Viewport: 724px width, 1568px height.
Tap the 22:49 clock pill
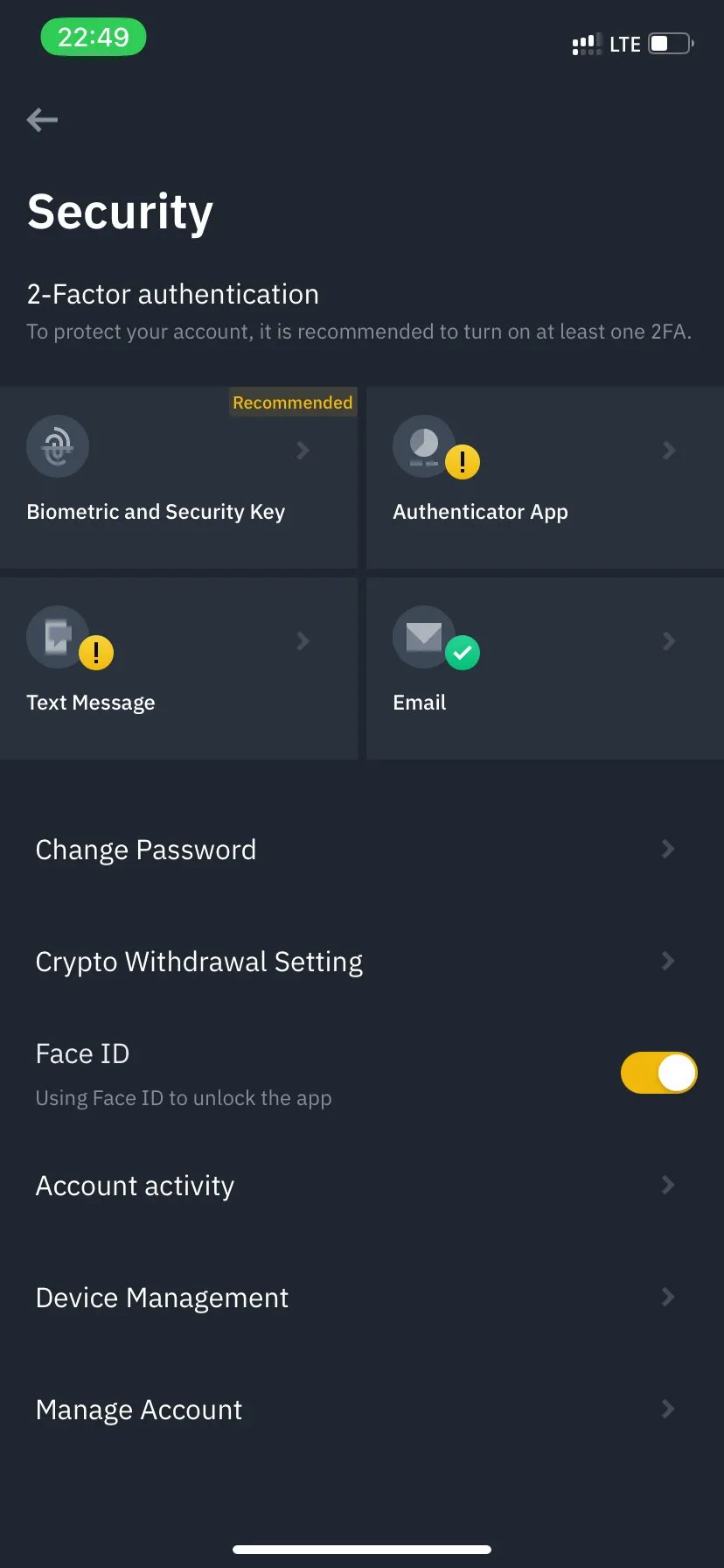coord(93,37)
